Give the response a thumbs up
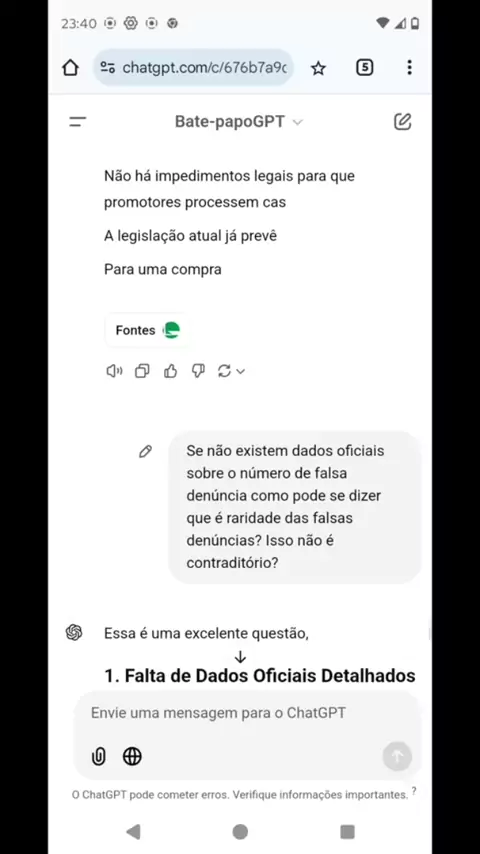The height and width of the screenshot is (854, 480). 171,371
